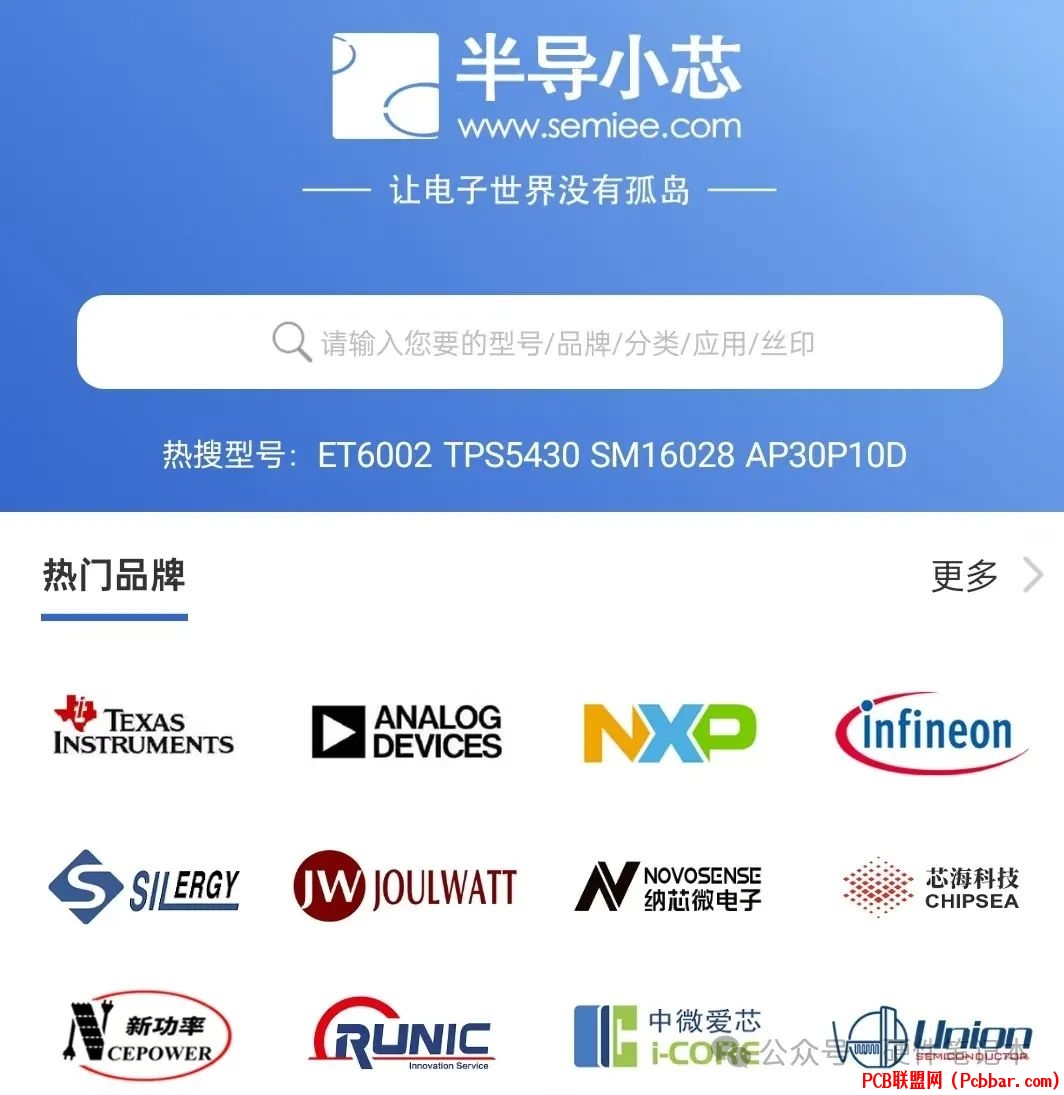Tap the part number search box
The height and width of the screenshot is (1095, 1064).
click(x=540, y=343)
